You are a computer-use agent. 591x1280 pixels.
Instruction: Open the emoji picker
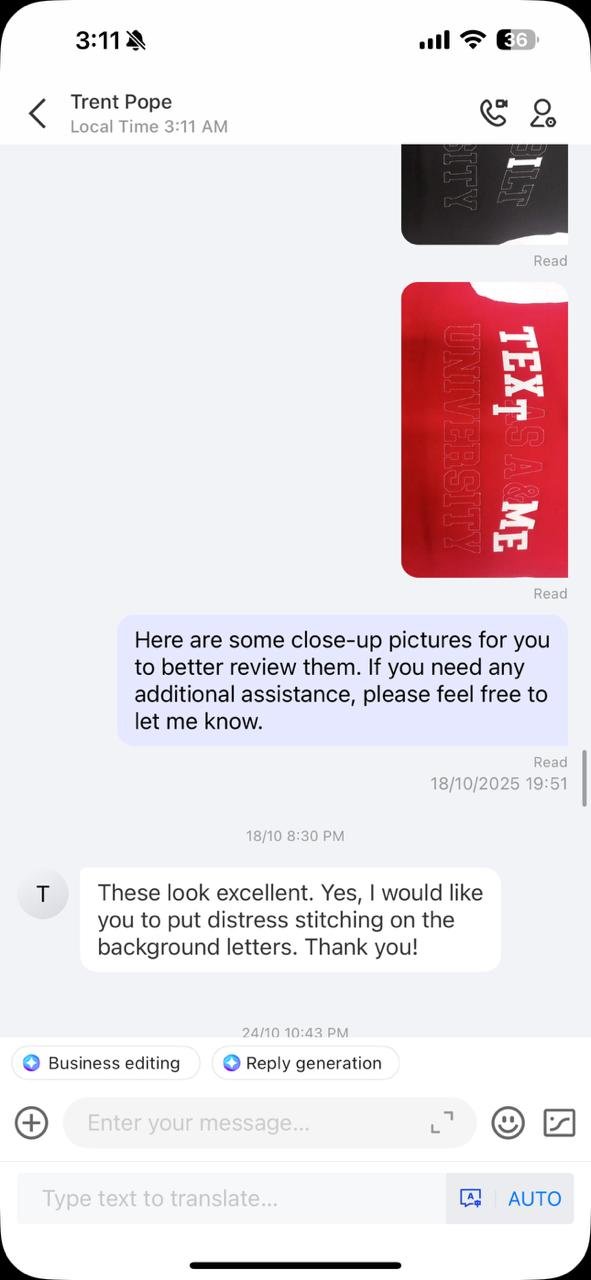[508, 1122]
